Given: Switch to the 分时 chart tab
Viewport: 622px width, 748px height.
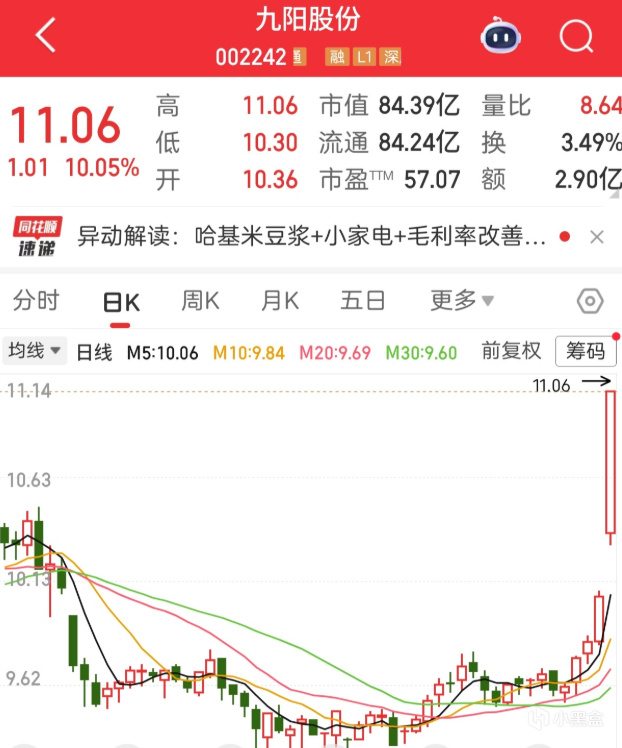Looking at the screenshot, I should tap(36, 300).
